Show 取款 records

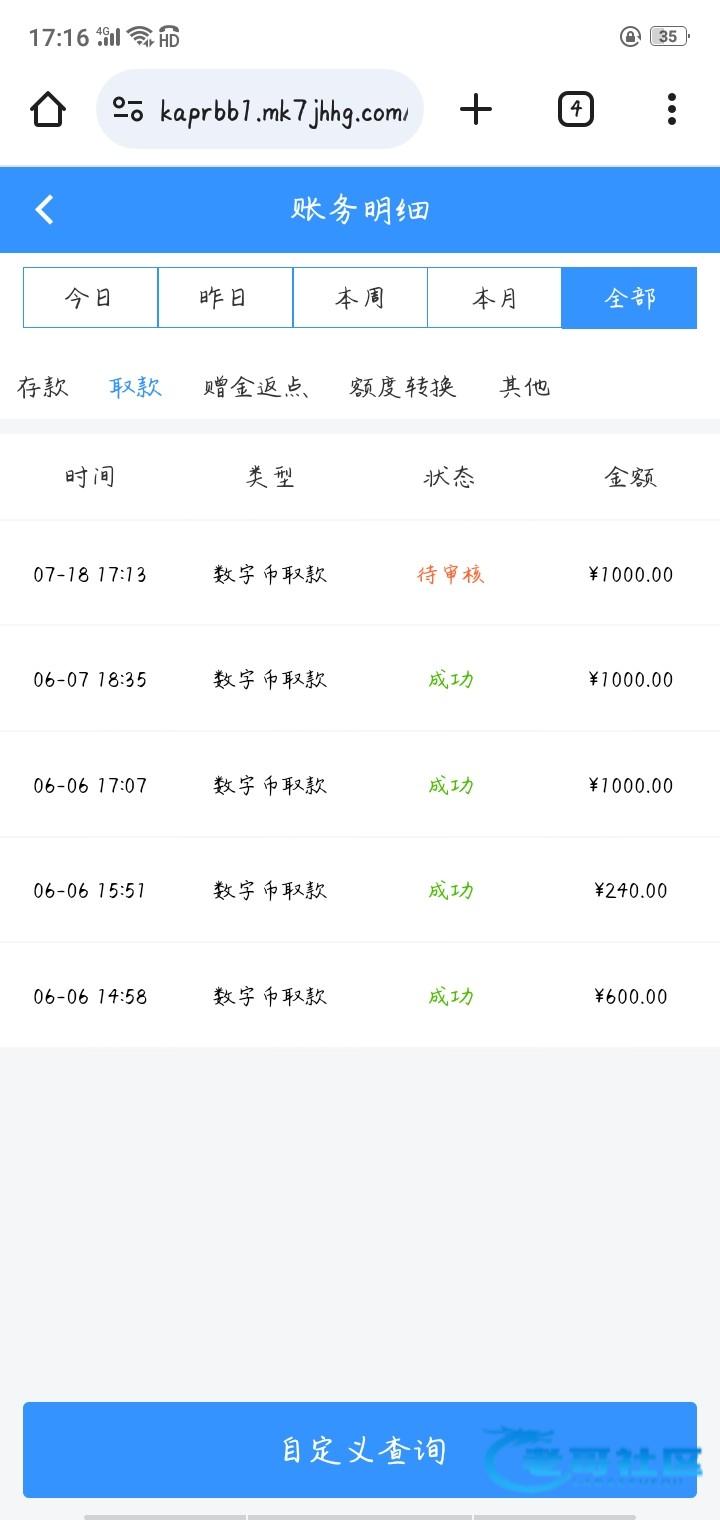[x=136, y=387]
